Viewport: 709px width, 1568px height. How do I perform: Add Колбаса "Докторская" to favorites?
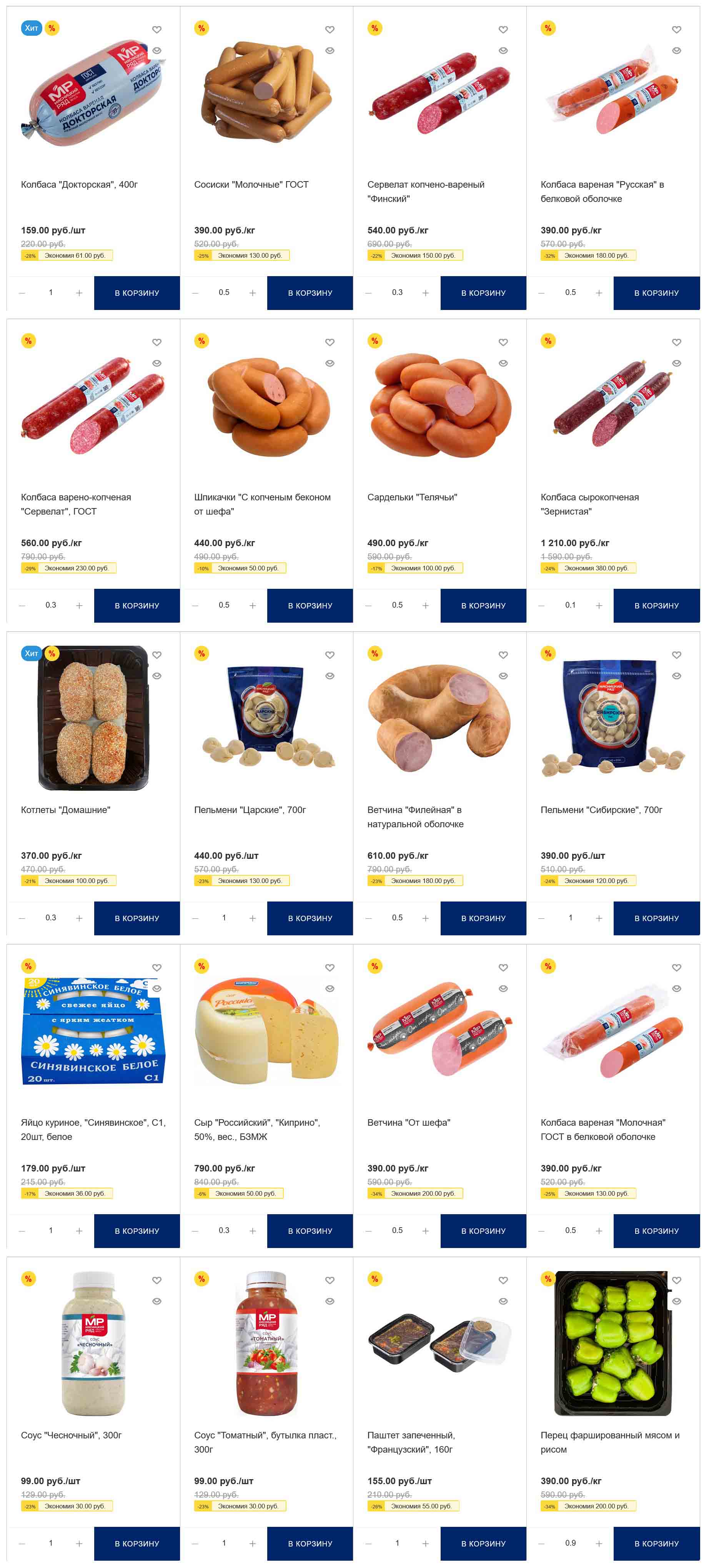[x=156, y=29]
